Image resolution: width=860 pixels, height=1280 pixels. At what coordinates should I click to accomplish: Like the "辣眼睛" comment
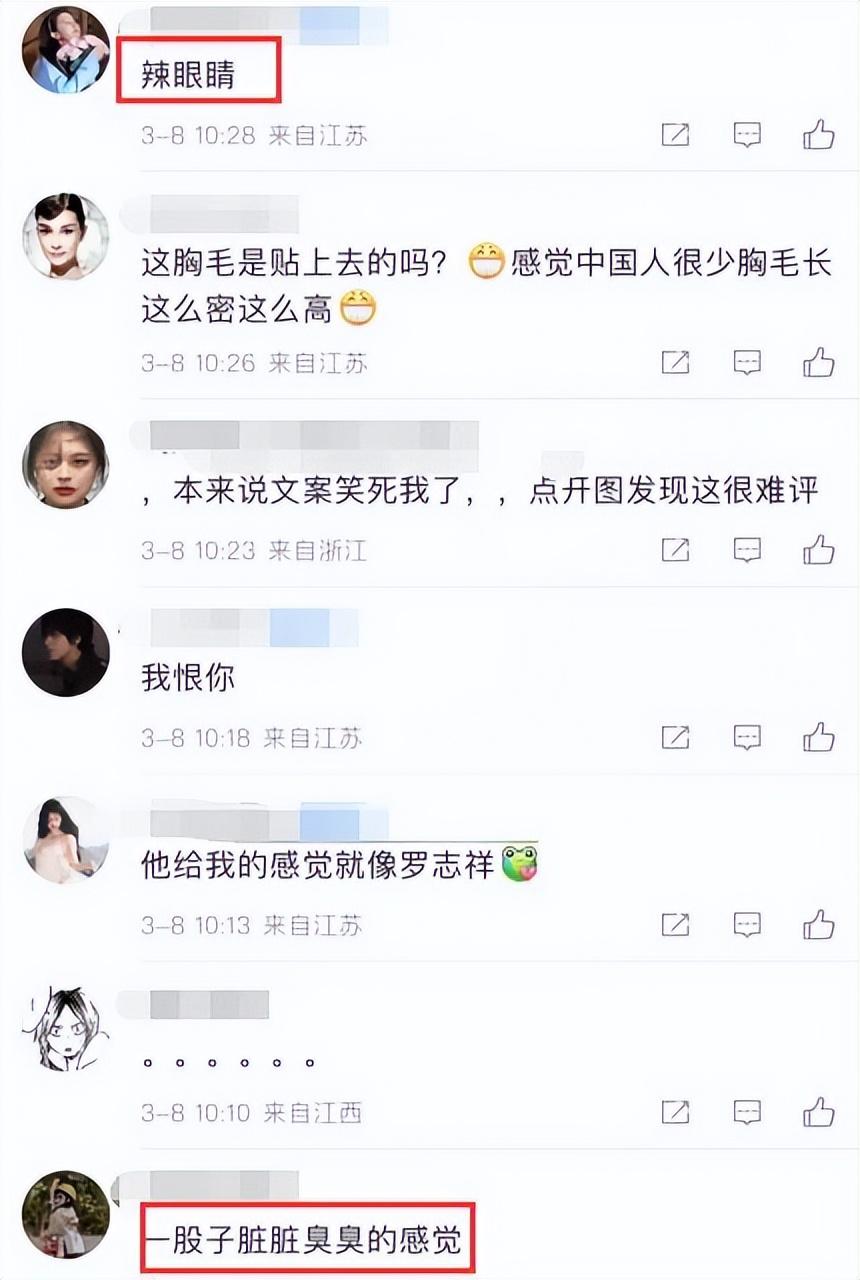[818, 134]
